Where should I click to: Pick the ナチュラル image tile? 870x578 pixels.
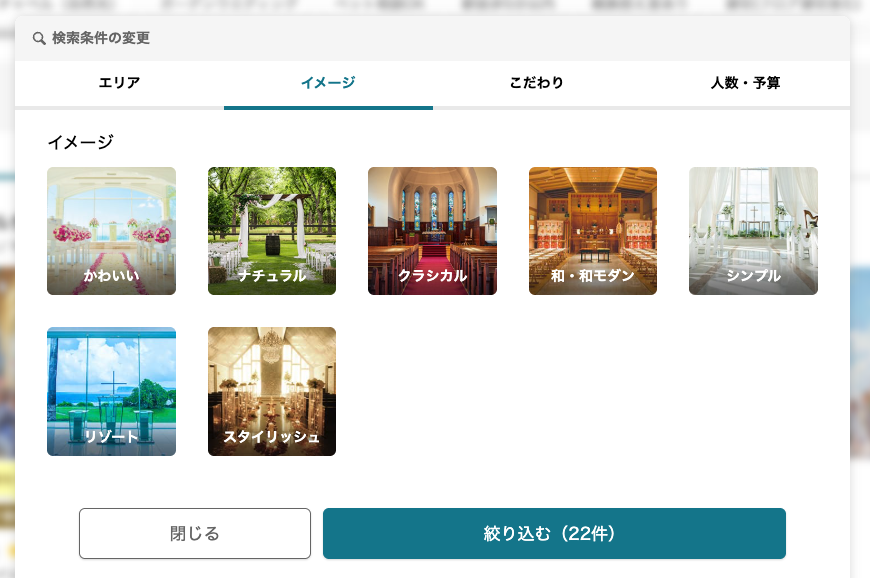(272, 231)
